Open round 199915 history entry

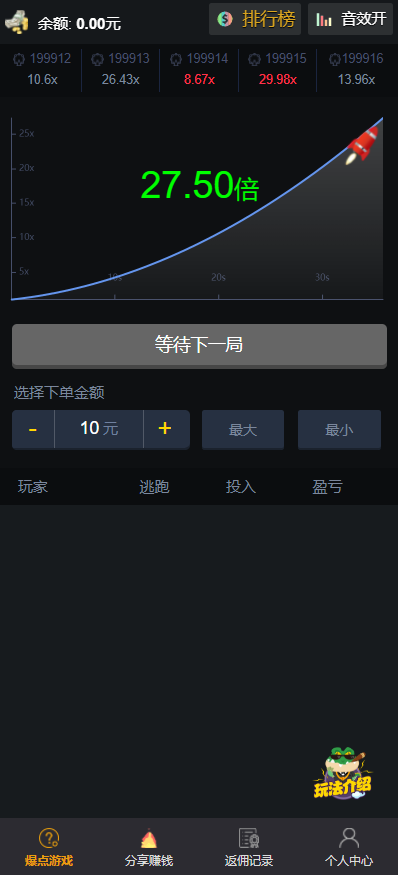(277, 70)
